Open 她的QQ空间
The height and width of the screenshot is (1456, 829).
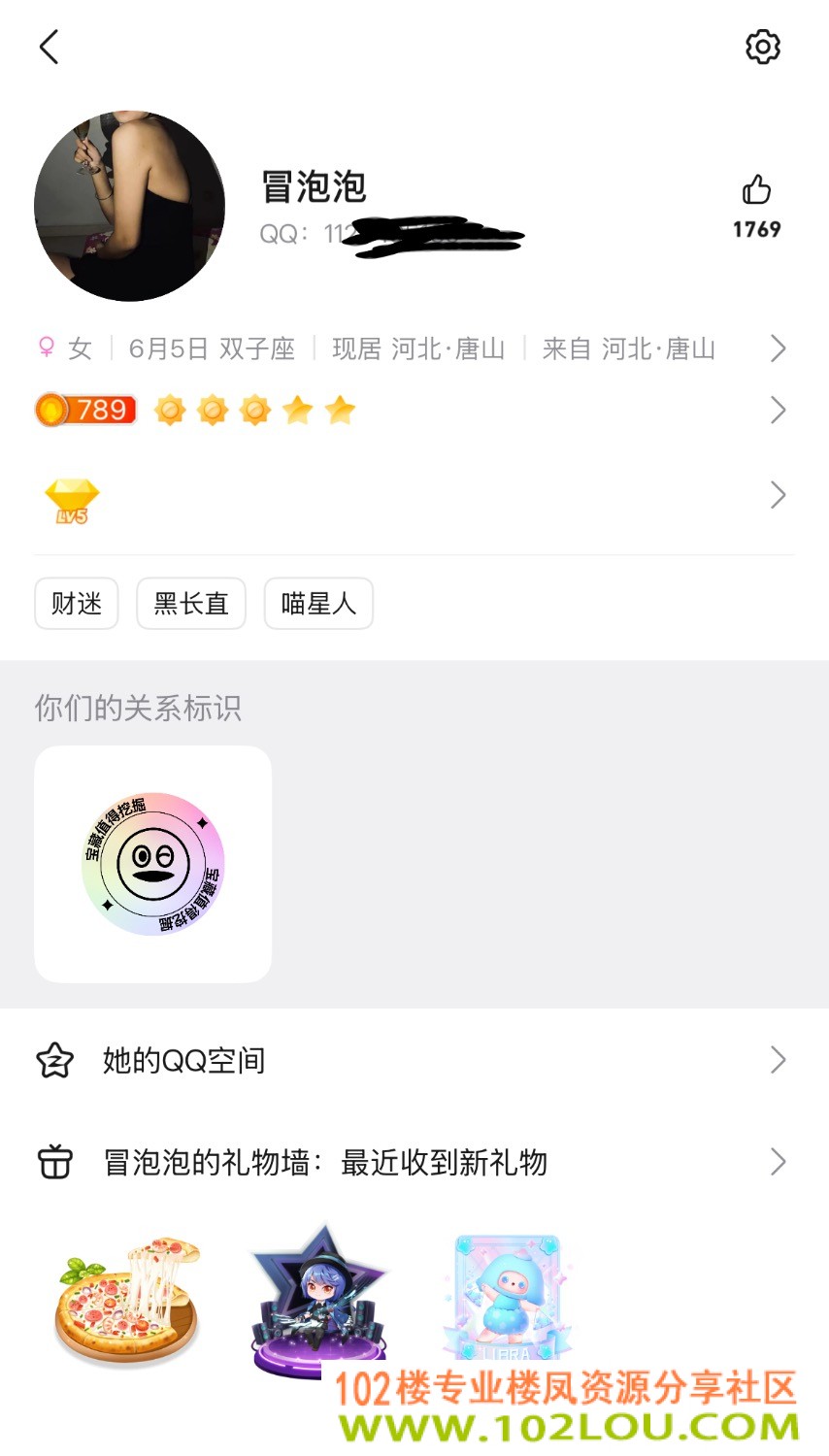(x=414, y=1060)
